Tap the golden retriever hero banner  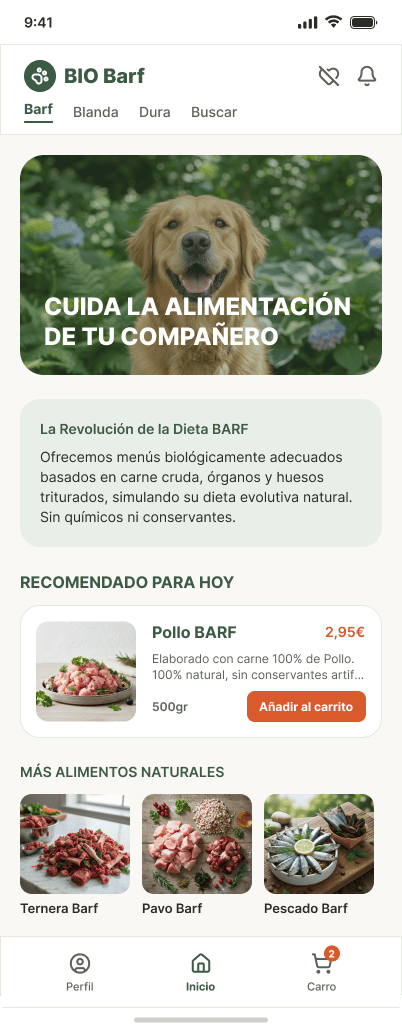(201, 265)
